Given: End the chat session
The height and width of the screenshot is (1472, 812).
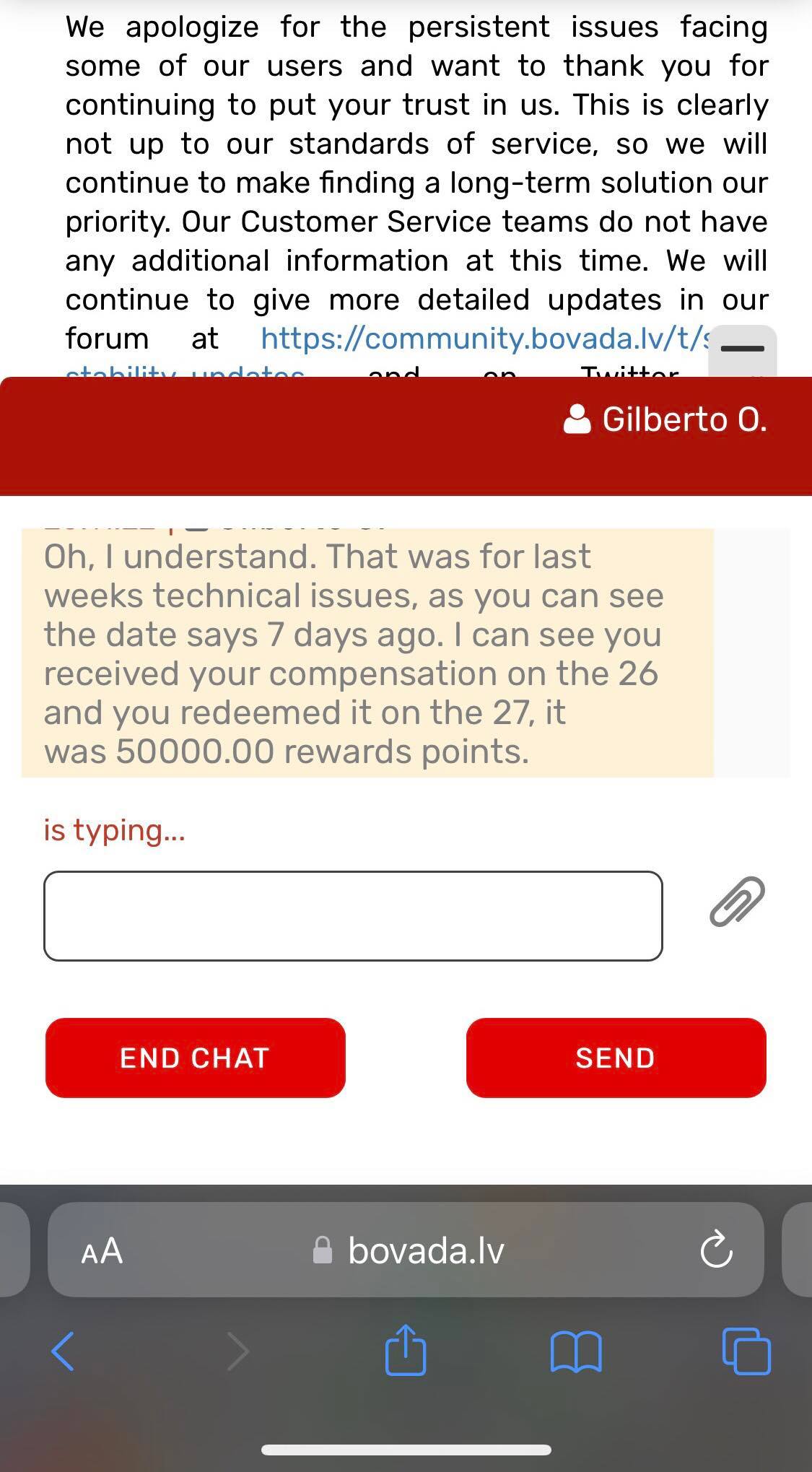Looking at the screenshot, I should coord(195,1058).
